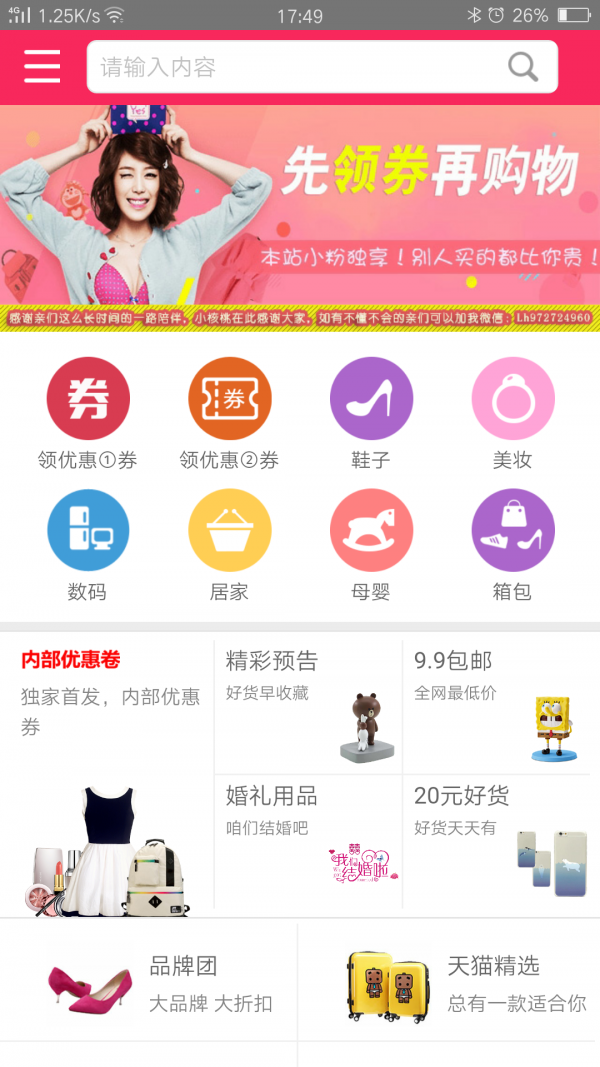This screenshot has width=600, height=1067.
Task: Tap the search input field
Action: pyautogui.click(x=300, y=67)
